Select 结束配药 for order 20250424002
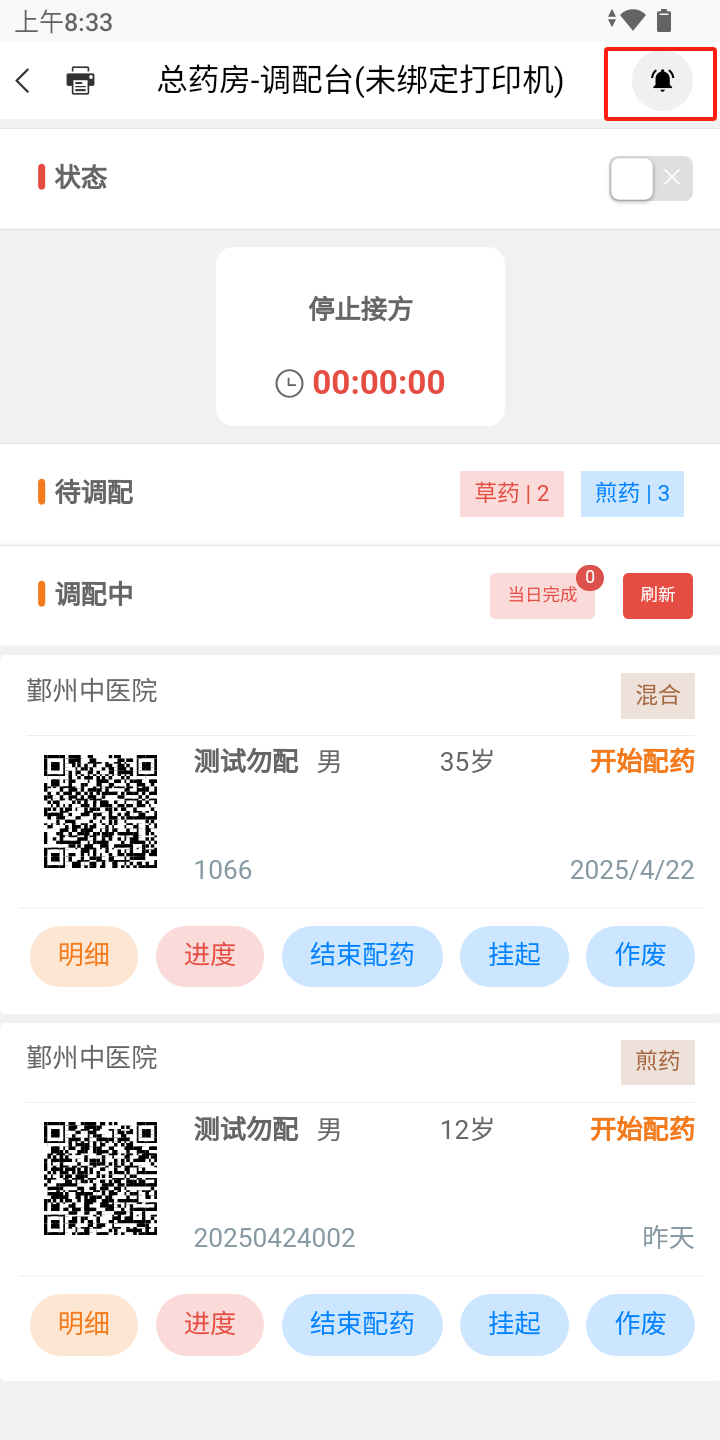This screenshot has width=720, height=1440. tap(362, 1325)
